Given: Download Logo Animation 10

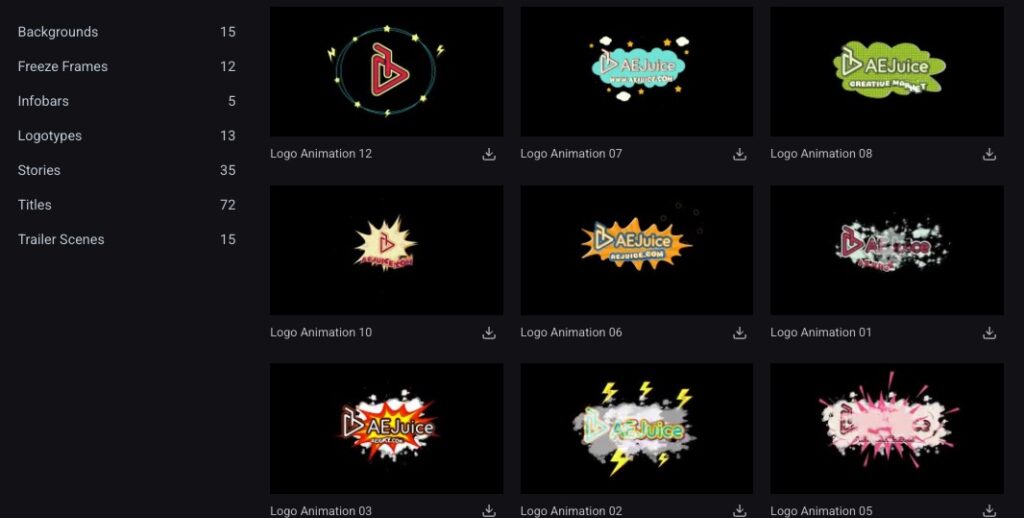Looking at the screenshot, I should [489, 333].
